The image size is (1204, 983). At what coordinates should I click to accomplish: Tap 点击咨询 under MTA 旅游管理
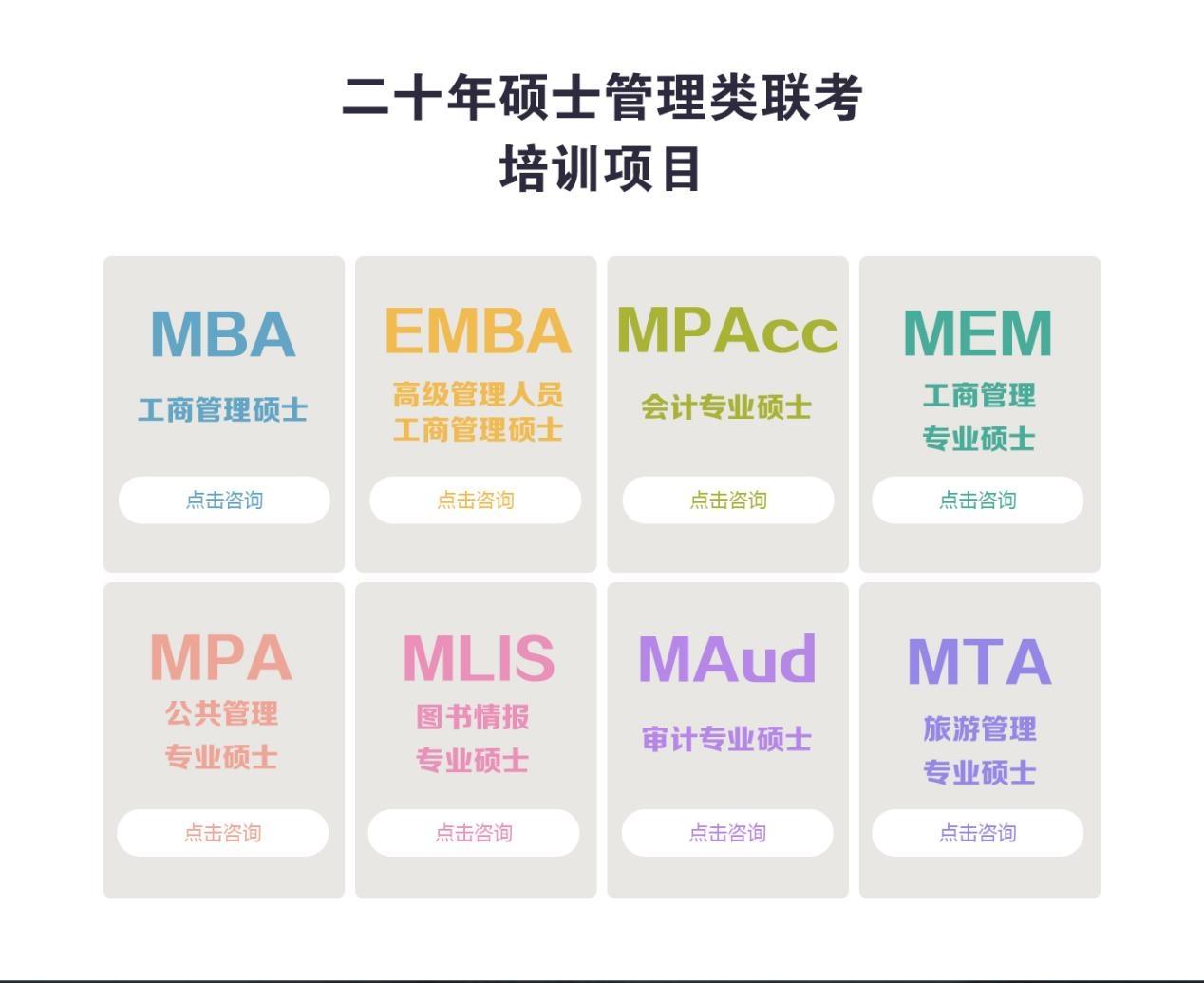pyautogui.click(x=977, y=833)
